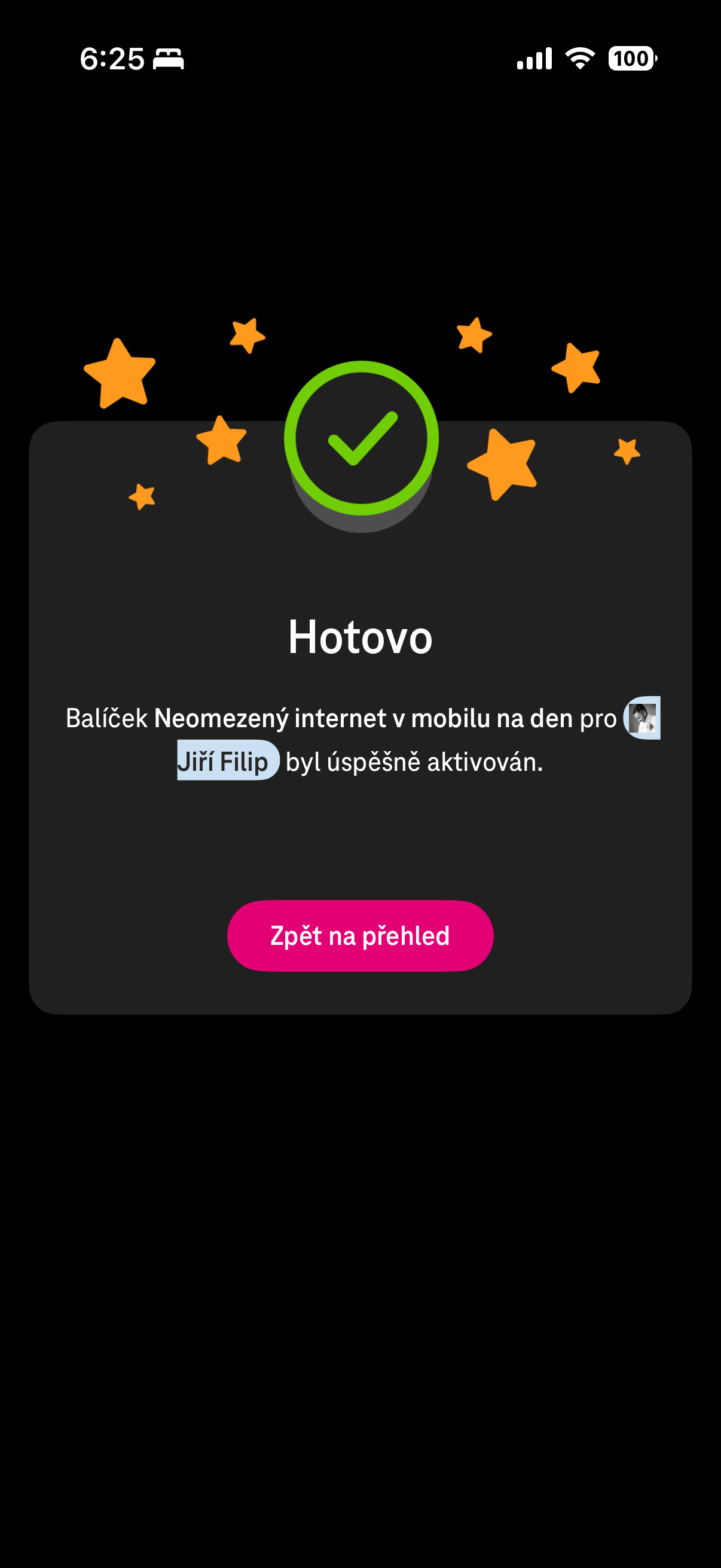
Task: Tap the 'Zpět na přehled' button
Action: click(x=360, y=935)
